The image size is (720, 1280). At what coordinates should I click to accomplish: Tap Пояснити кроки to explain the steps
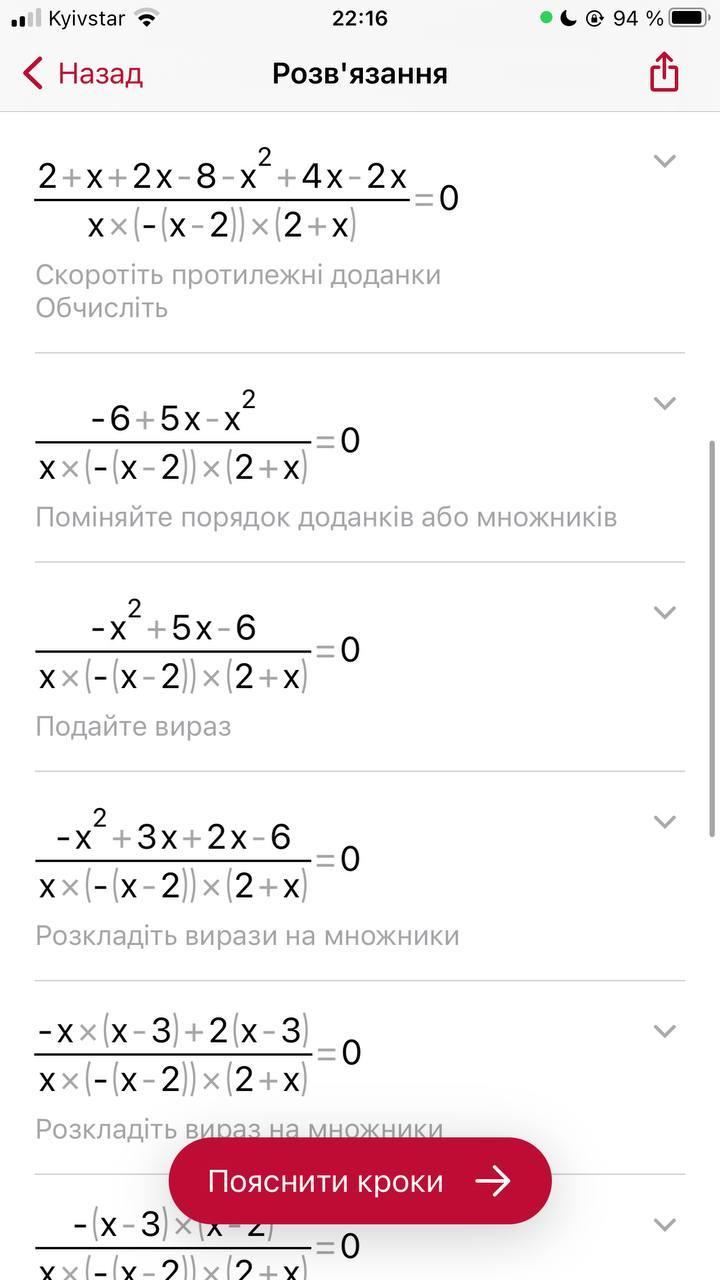click(x=360, y=1181)
